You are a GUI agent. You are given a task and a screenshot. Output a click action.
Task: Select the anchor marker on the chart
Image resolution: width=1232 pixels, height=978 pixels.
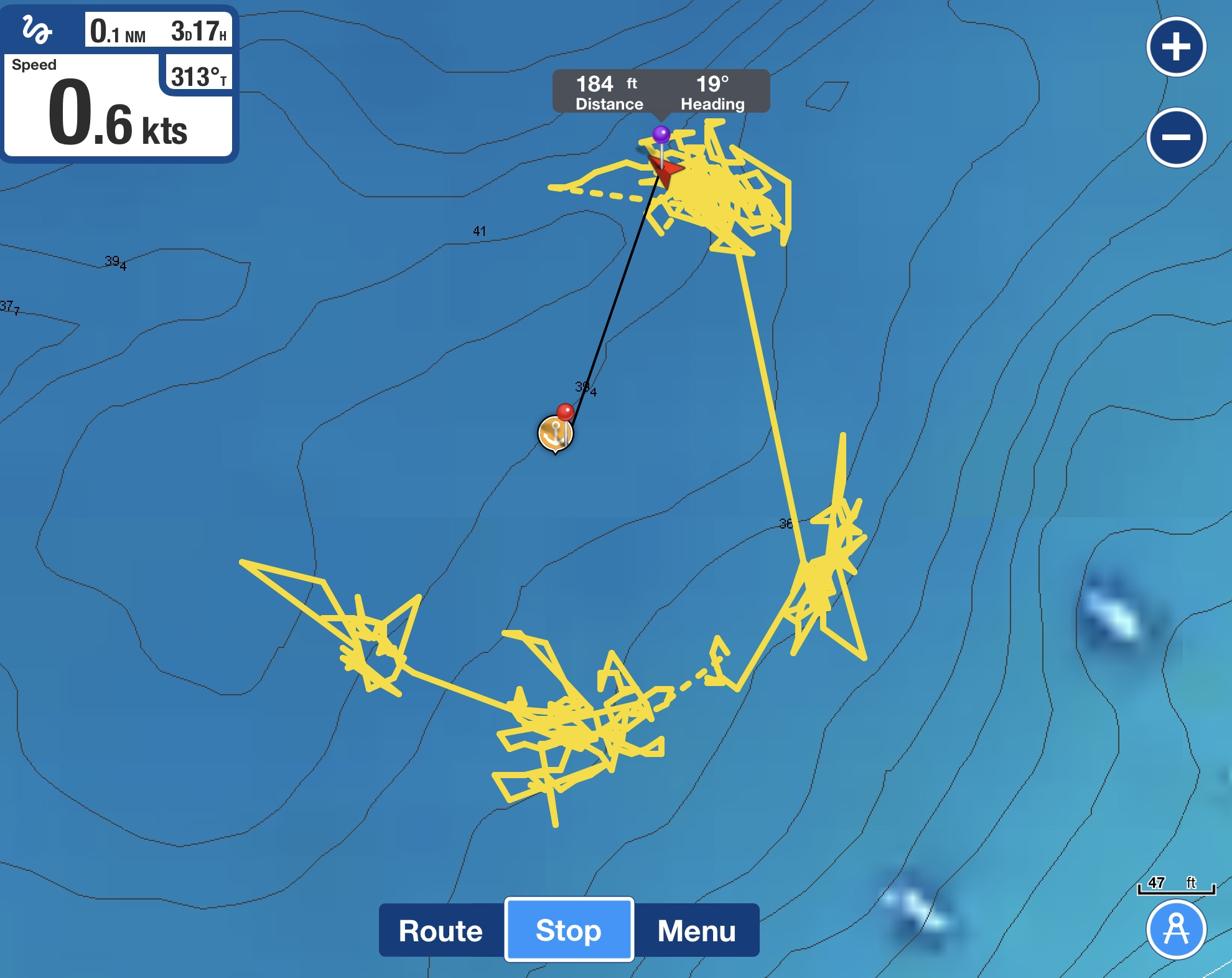coord(554,433)
